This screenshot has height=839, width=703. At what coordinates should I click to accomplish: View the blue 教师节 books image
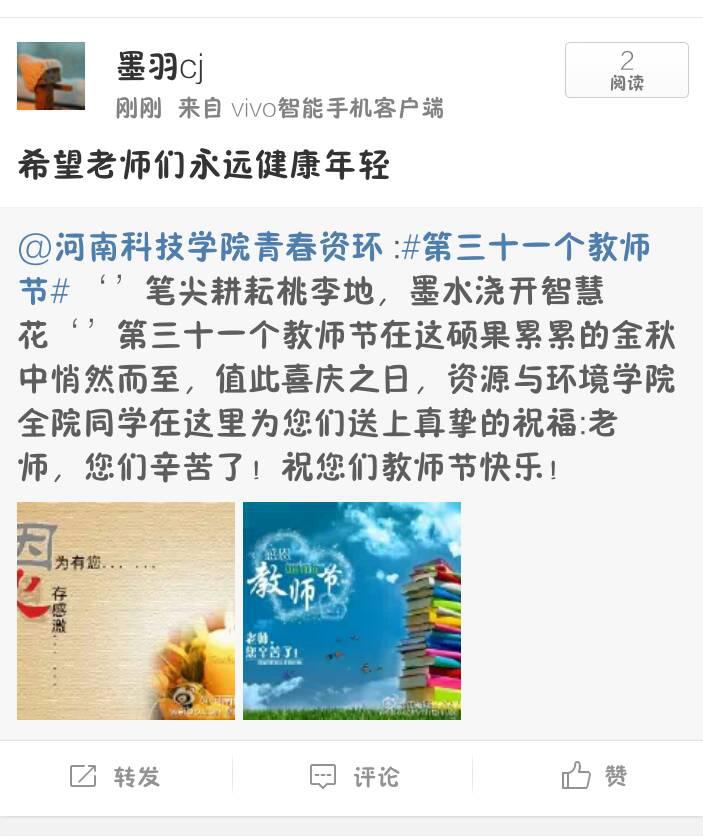(x=352, y=611)
